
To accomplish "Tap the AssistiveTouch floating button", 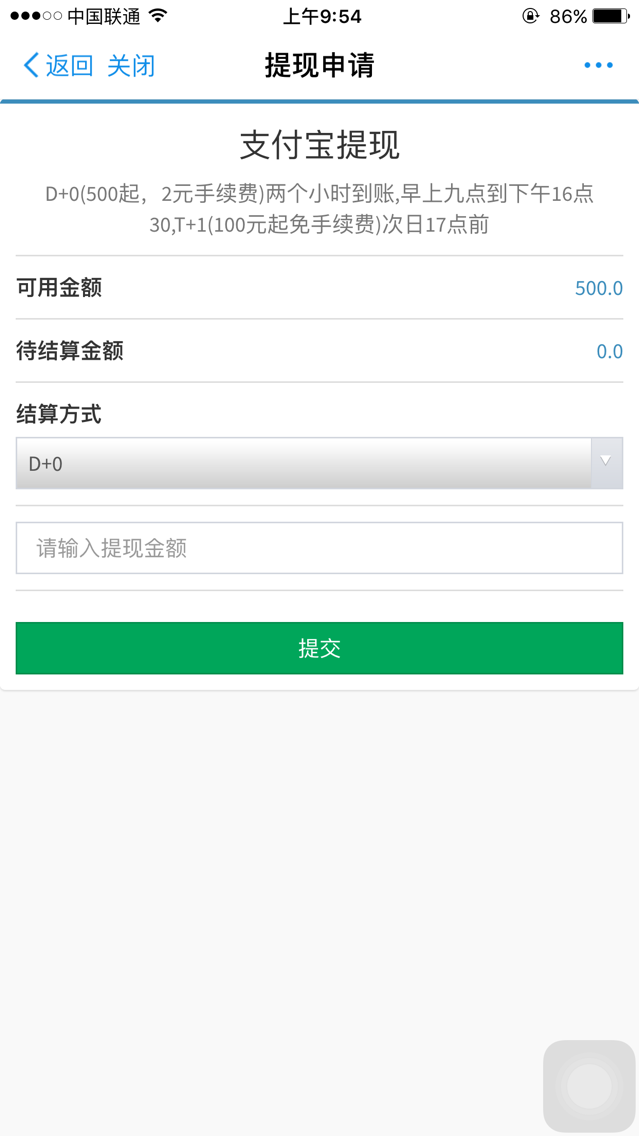I will [x=589, y=1086].
